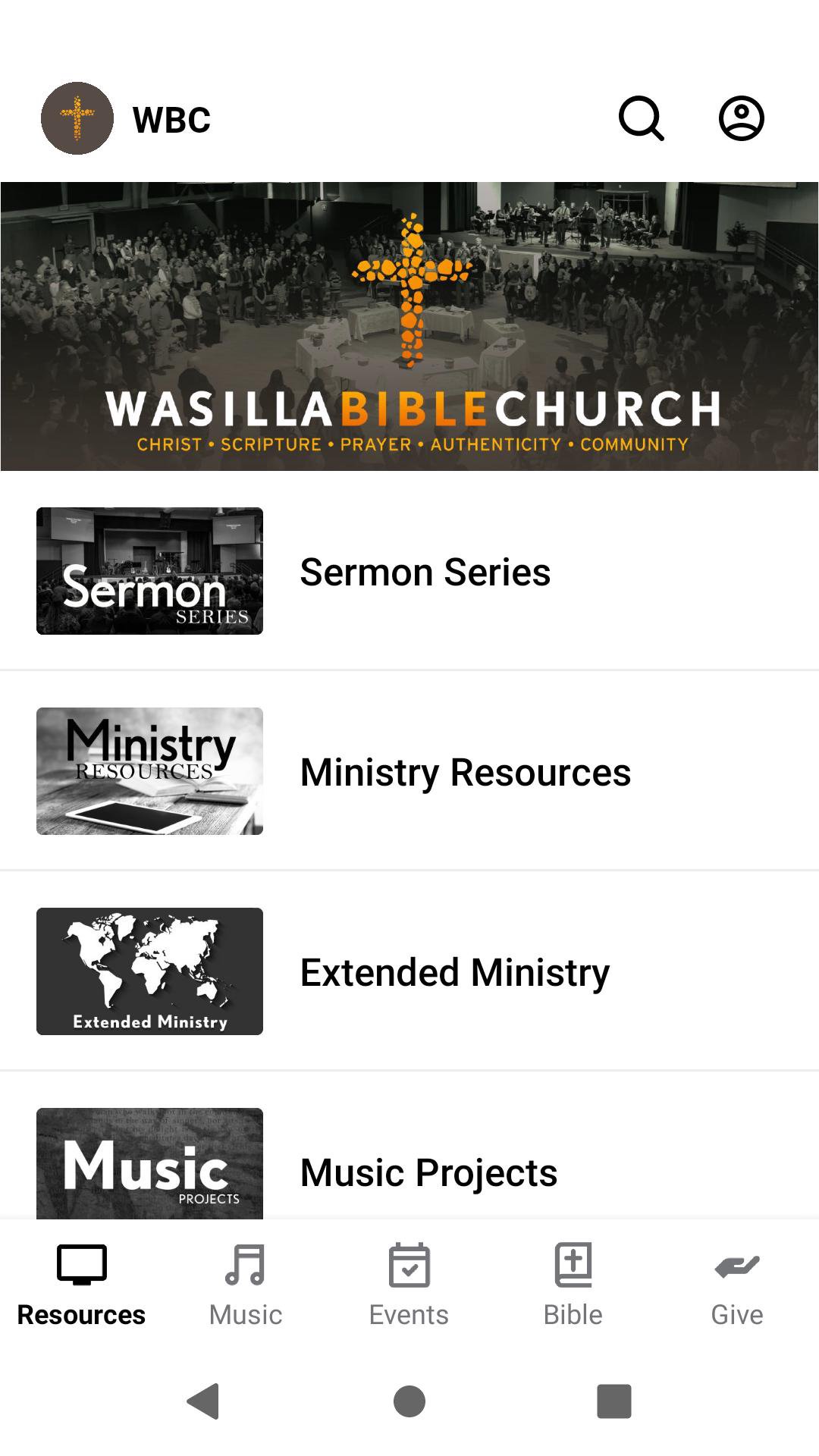Go to the system home screen
The width and height of the screenshot is (819, 1456).
click(409, 1401)
